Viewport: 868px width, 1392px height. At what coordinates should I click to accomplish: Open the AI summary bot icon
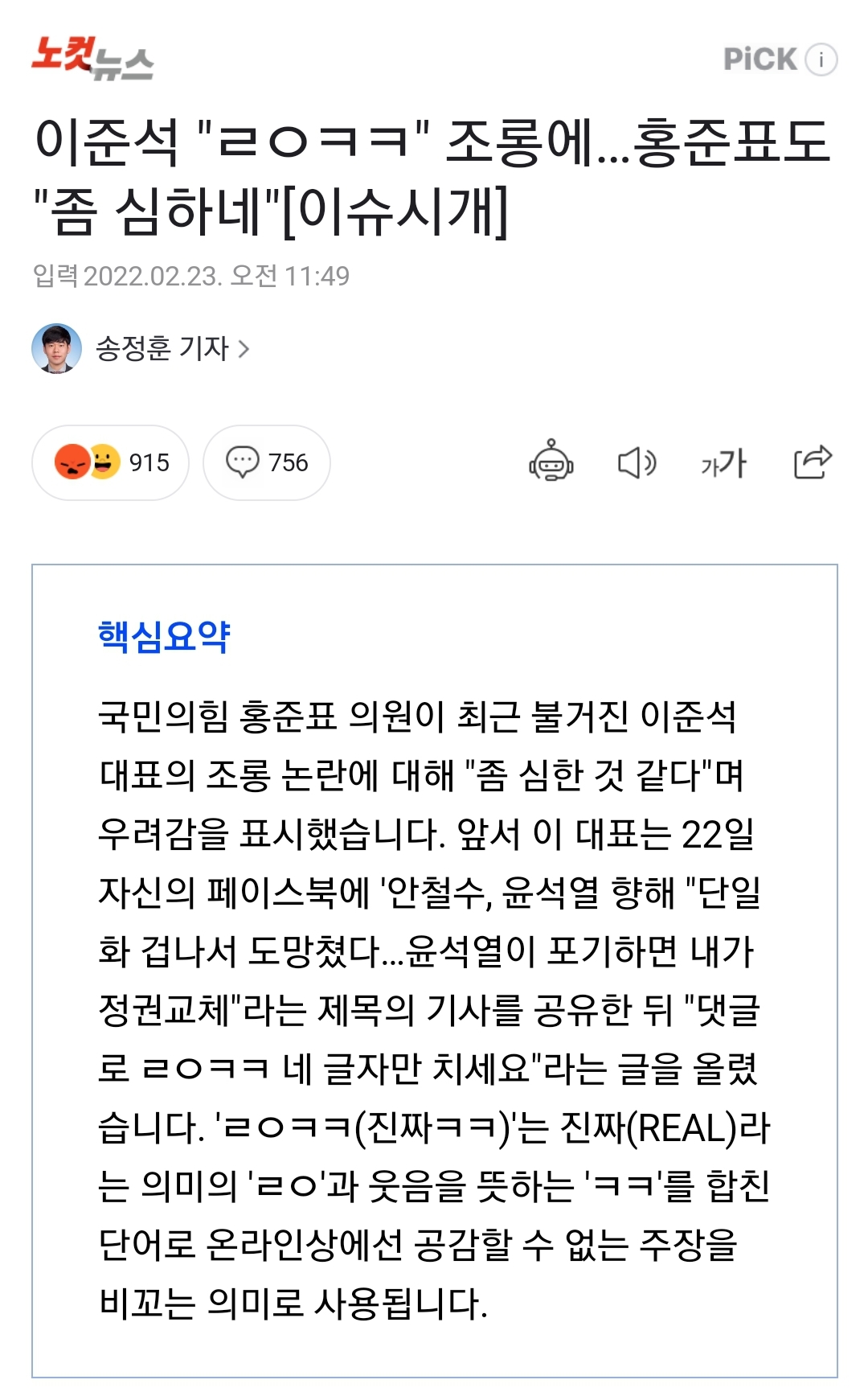point(551,461)
